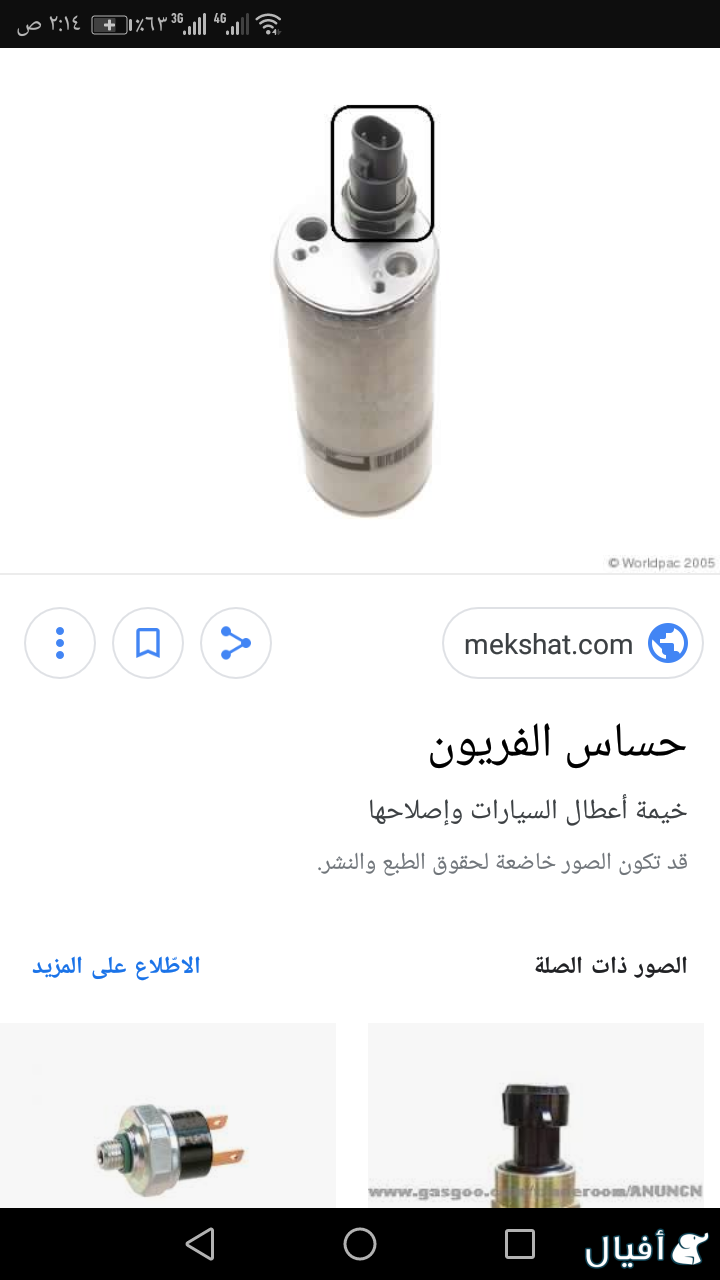Tap the Worldpac 2005 copyright caption
Image resolution: width=720 pixels, height=1280 pixels.
point(660,562)
